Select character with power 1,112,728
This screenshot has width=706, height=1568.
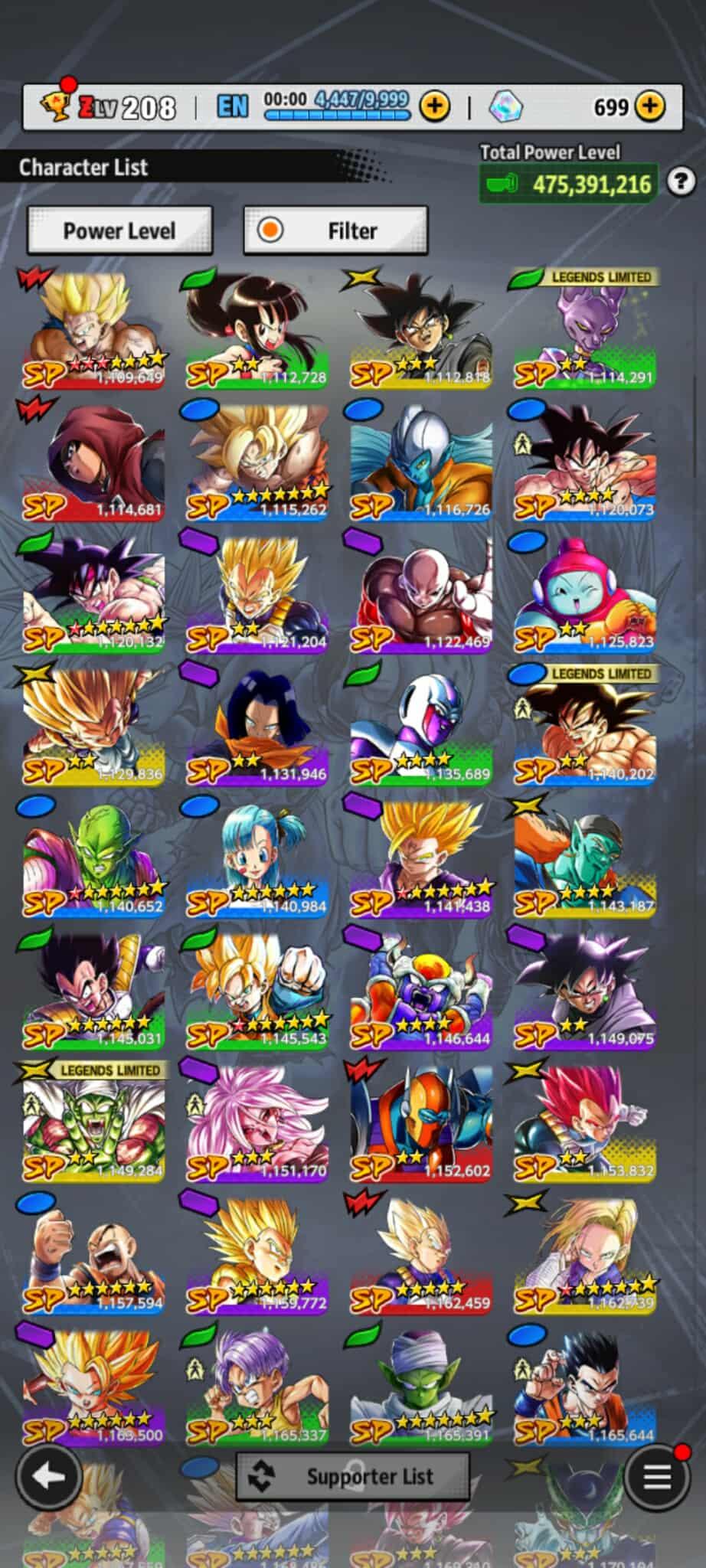257,329
